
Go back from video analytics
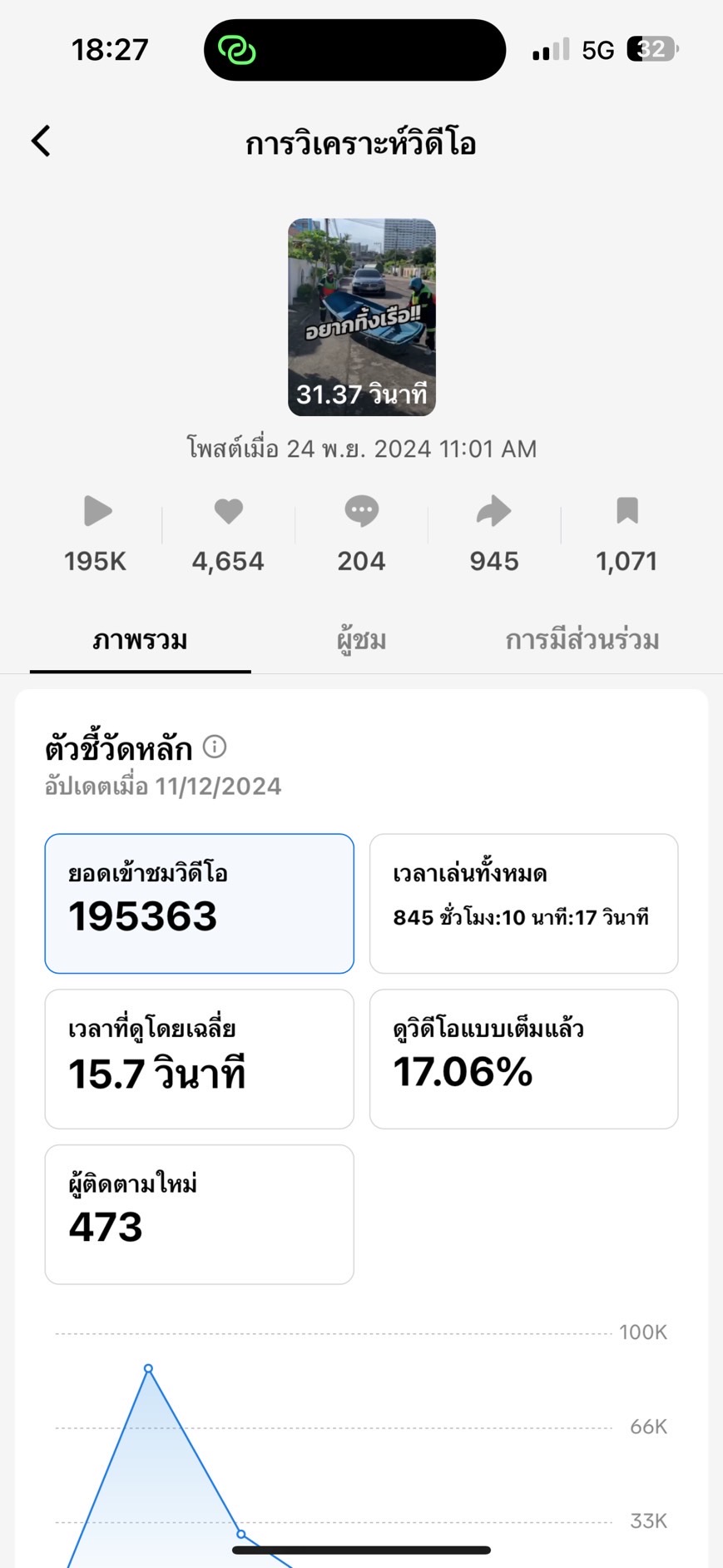click(x=42, y=141)
